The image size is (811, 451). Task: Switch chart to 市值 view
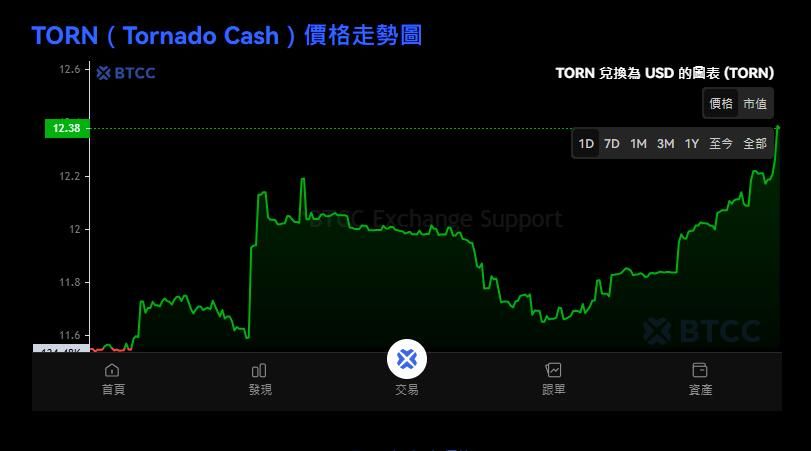[x=755, y=104]
